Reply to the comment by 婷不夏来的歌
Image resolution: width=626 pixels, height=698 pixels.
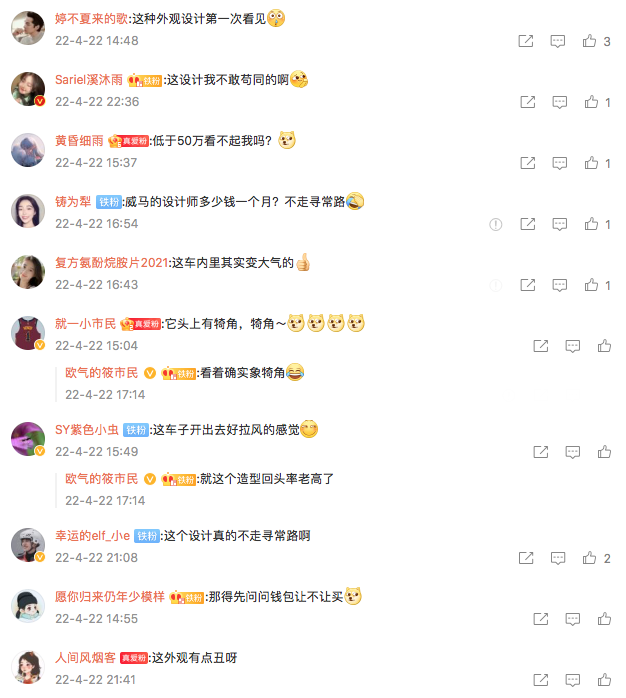tap(559, 41)
